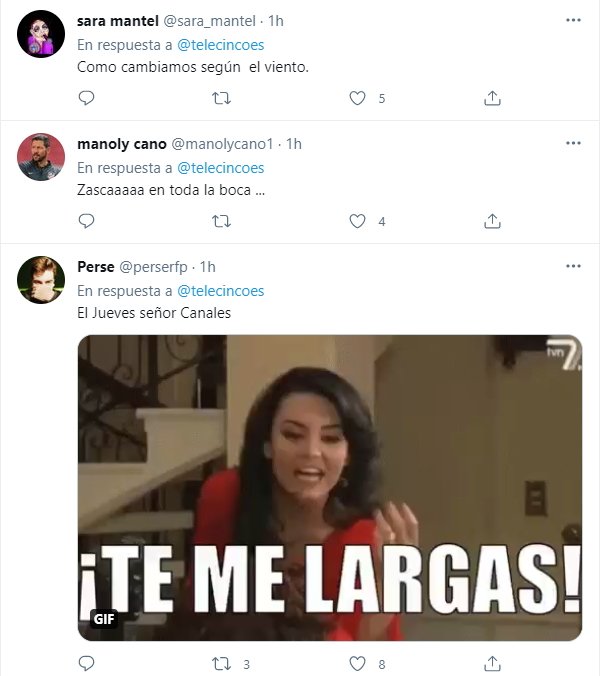Open the @telecincoes link in manoly cano's reply
Viewport: 607px width, 676px height.
coord(220,167)
